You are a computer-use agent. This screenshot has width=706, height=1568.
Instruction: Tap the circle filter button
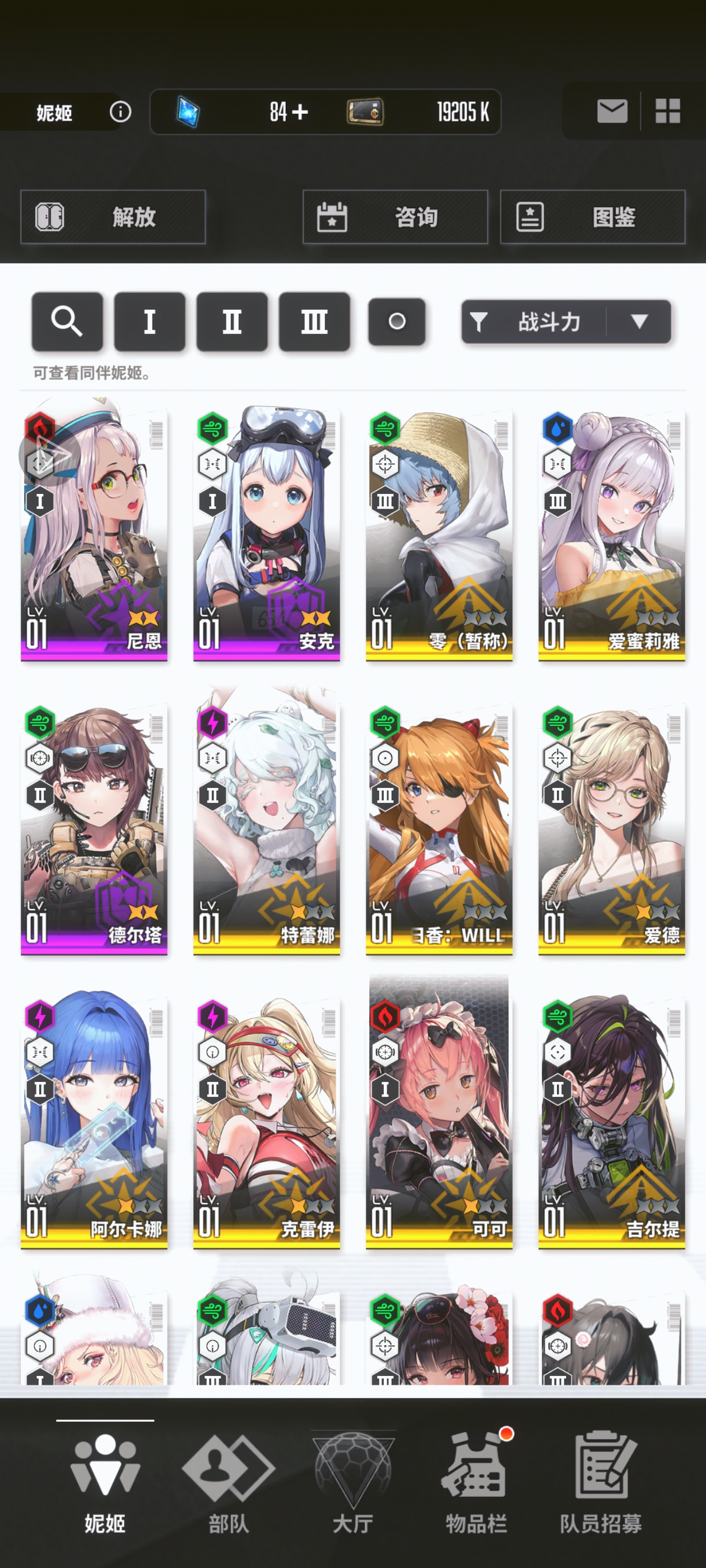point(397,321)
